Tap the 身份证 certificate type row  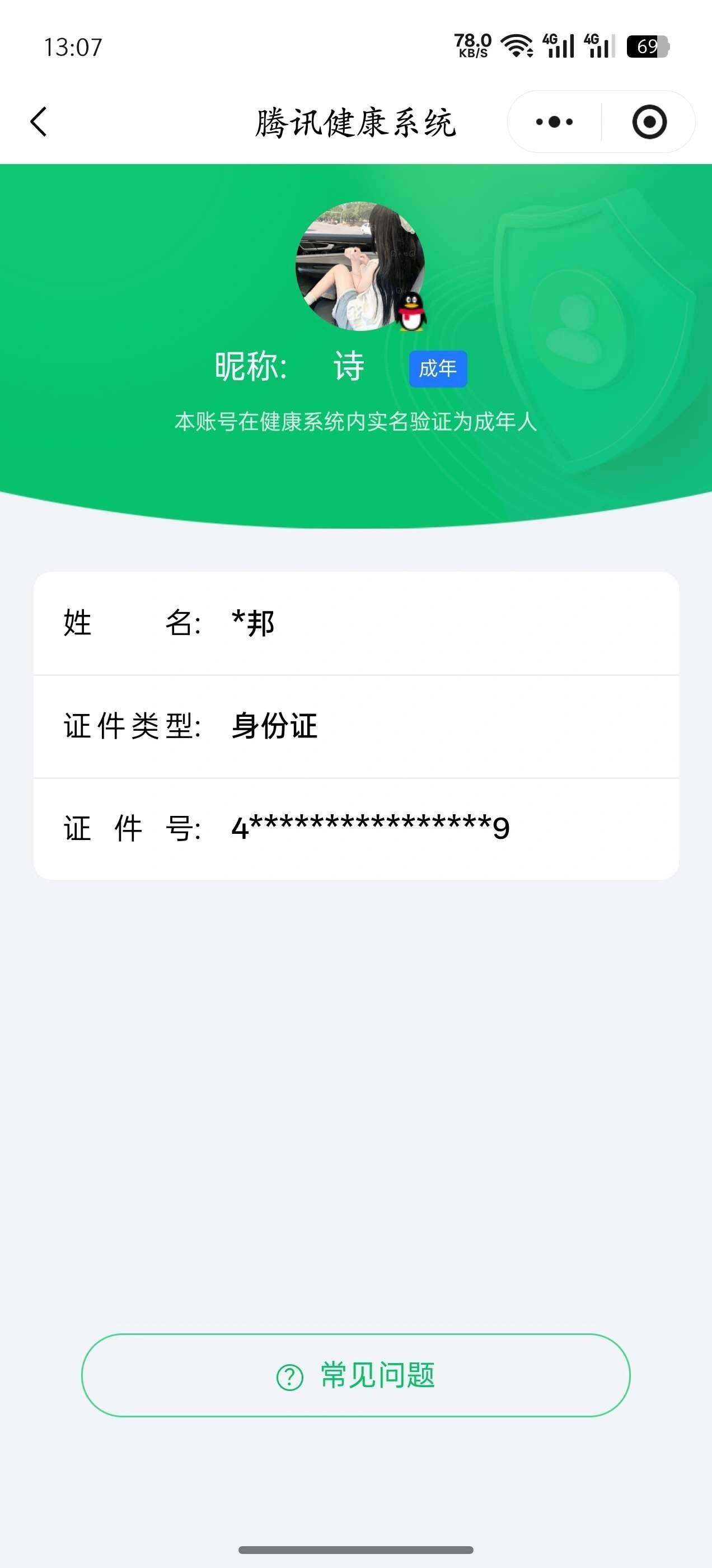356,726
